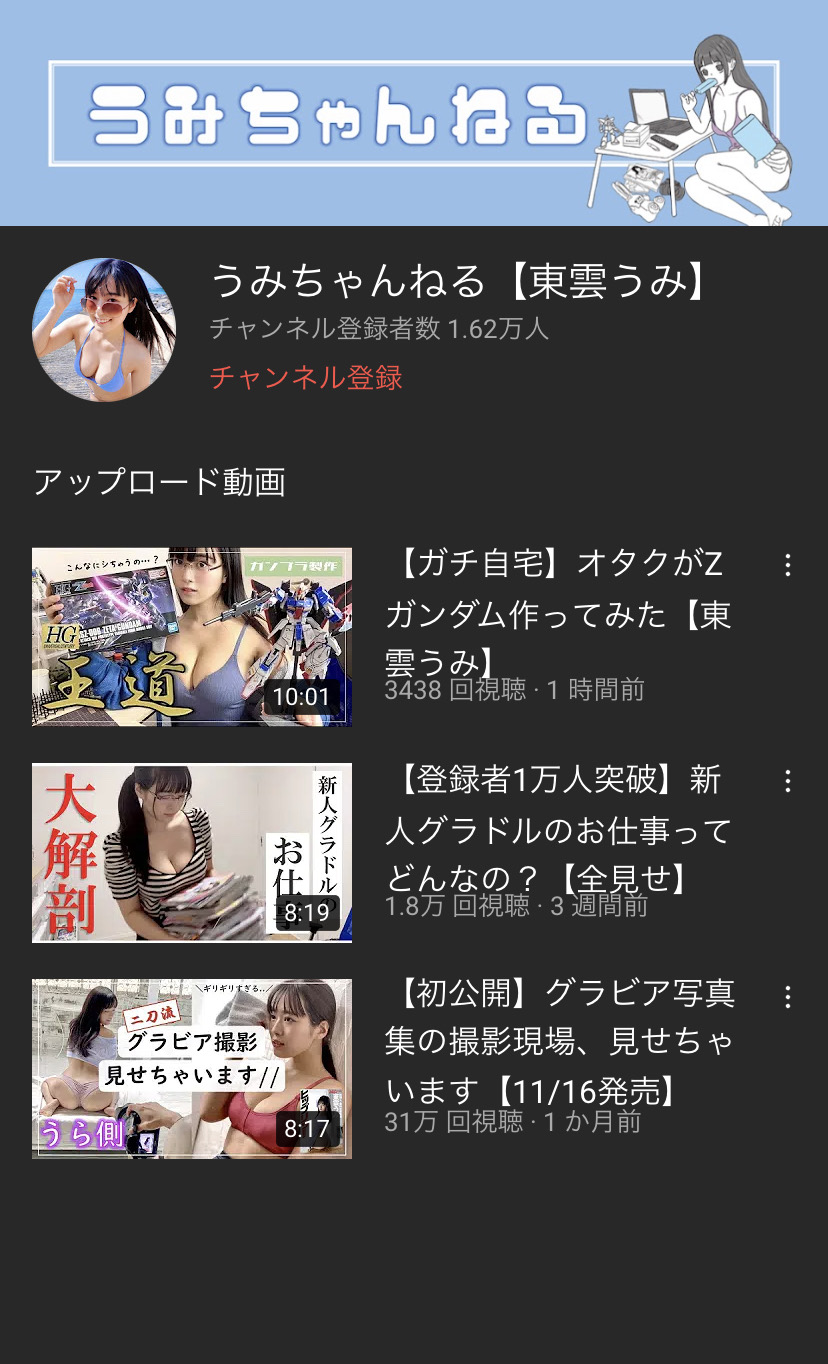The width and height of the screenshot is (828, 1364).
Task: Open more options for the 登録者1万人突破 video
Action: click(x=788, y=781)
